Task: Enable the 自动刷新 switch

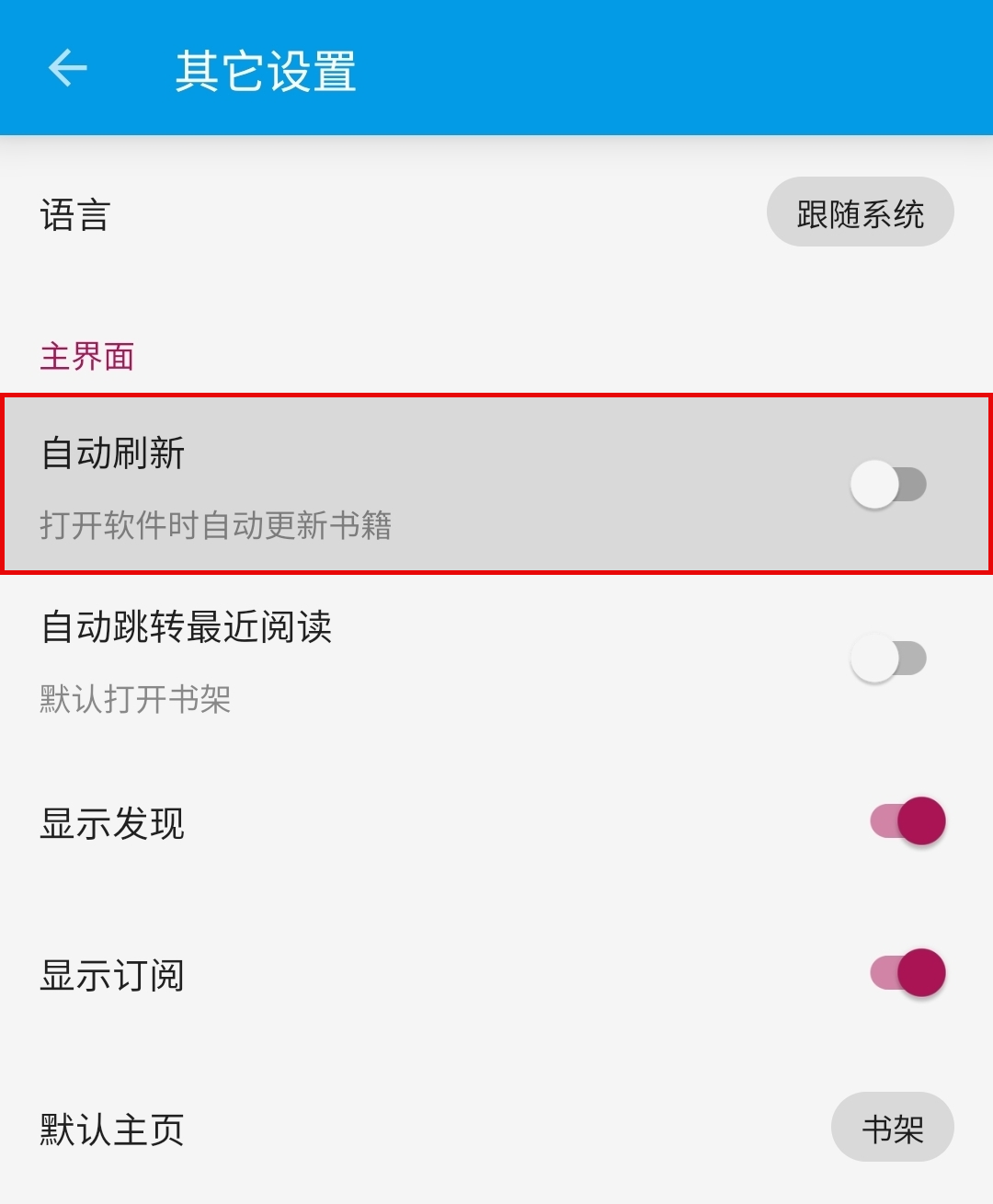Action: tap(888, 485)
